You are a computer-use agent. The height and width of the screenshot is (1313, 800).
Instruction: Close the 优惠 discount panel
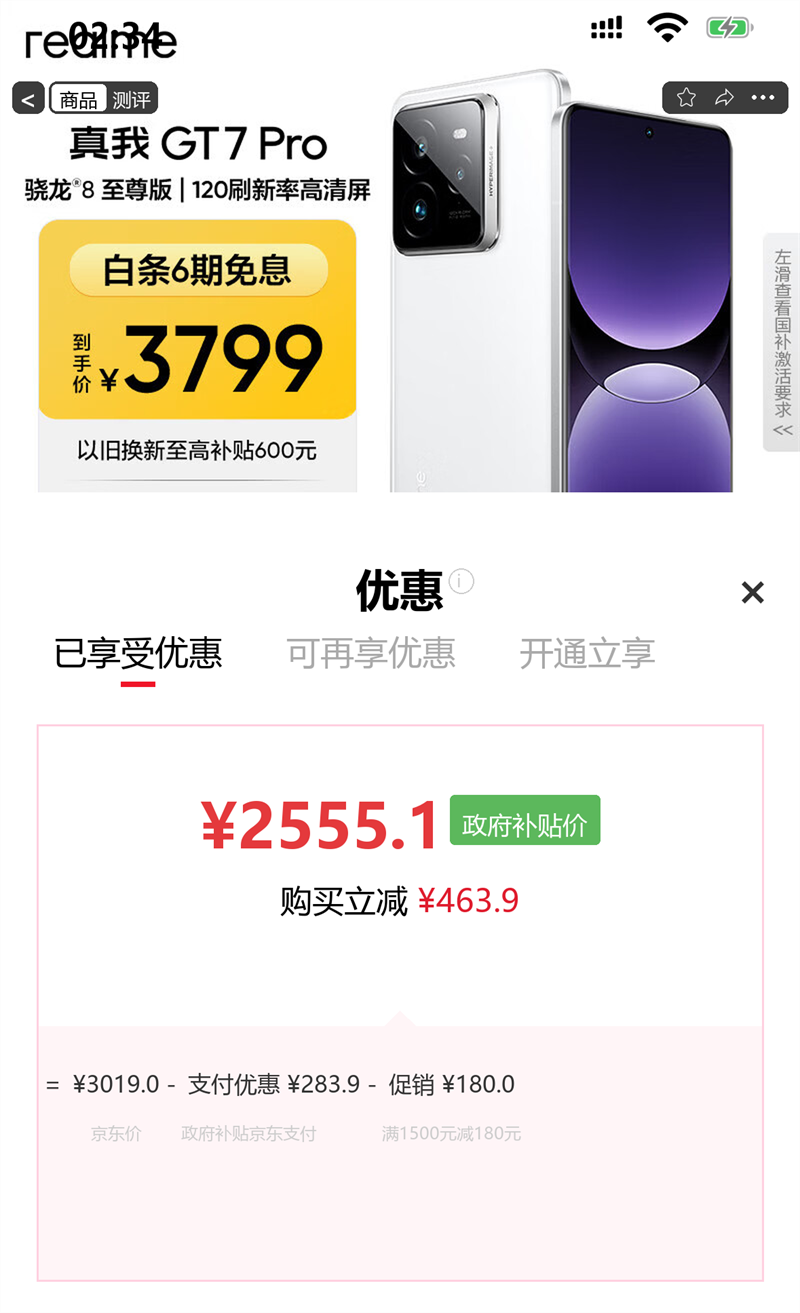pyautogui.click(x=753, y=592)
